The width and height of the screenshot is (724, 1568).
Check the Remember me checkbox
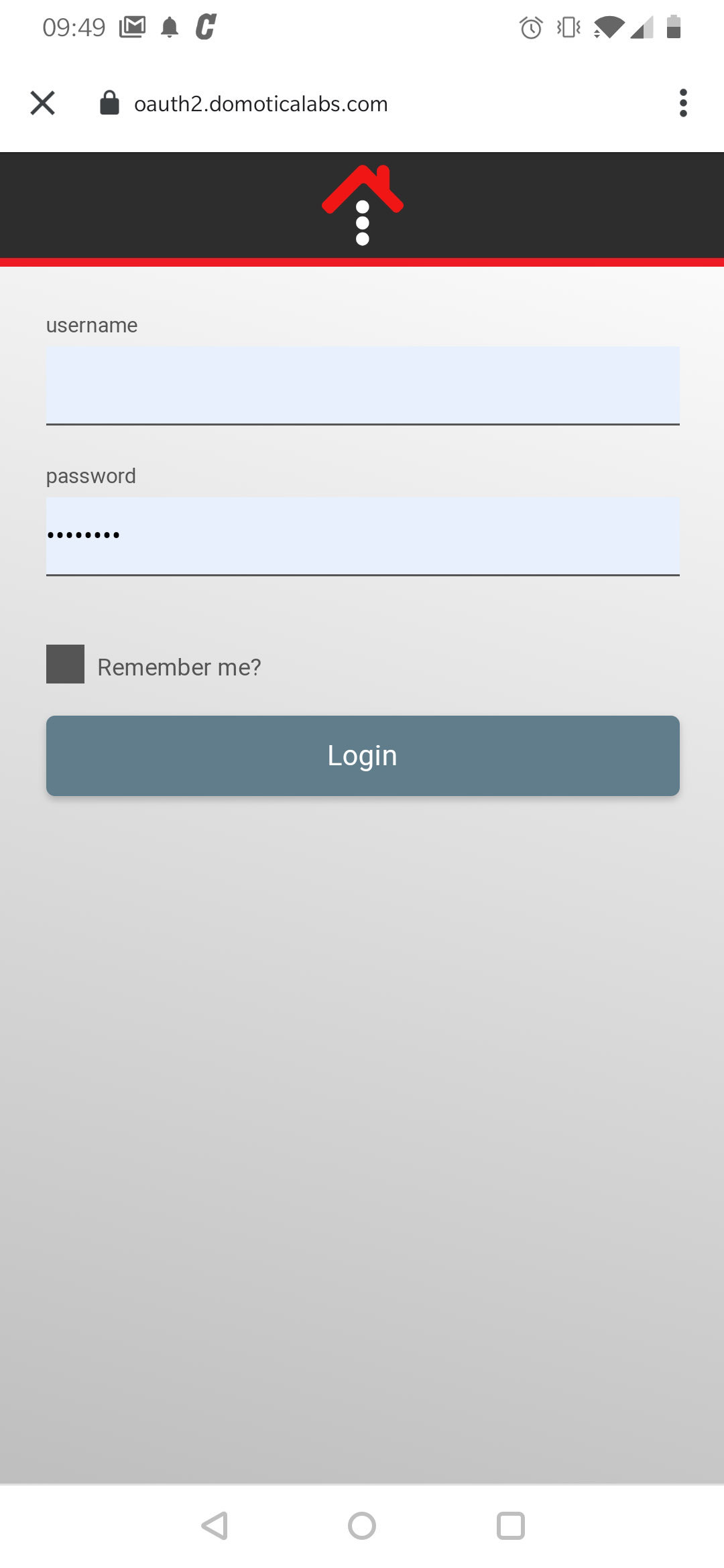(x=65, y=664)
